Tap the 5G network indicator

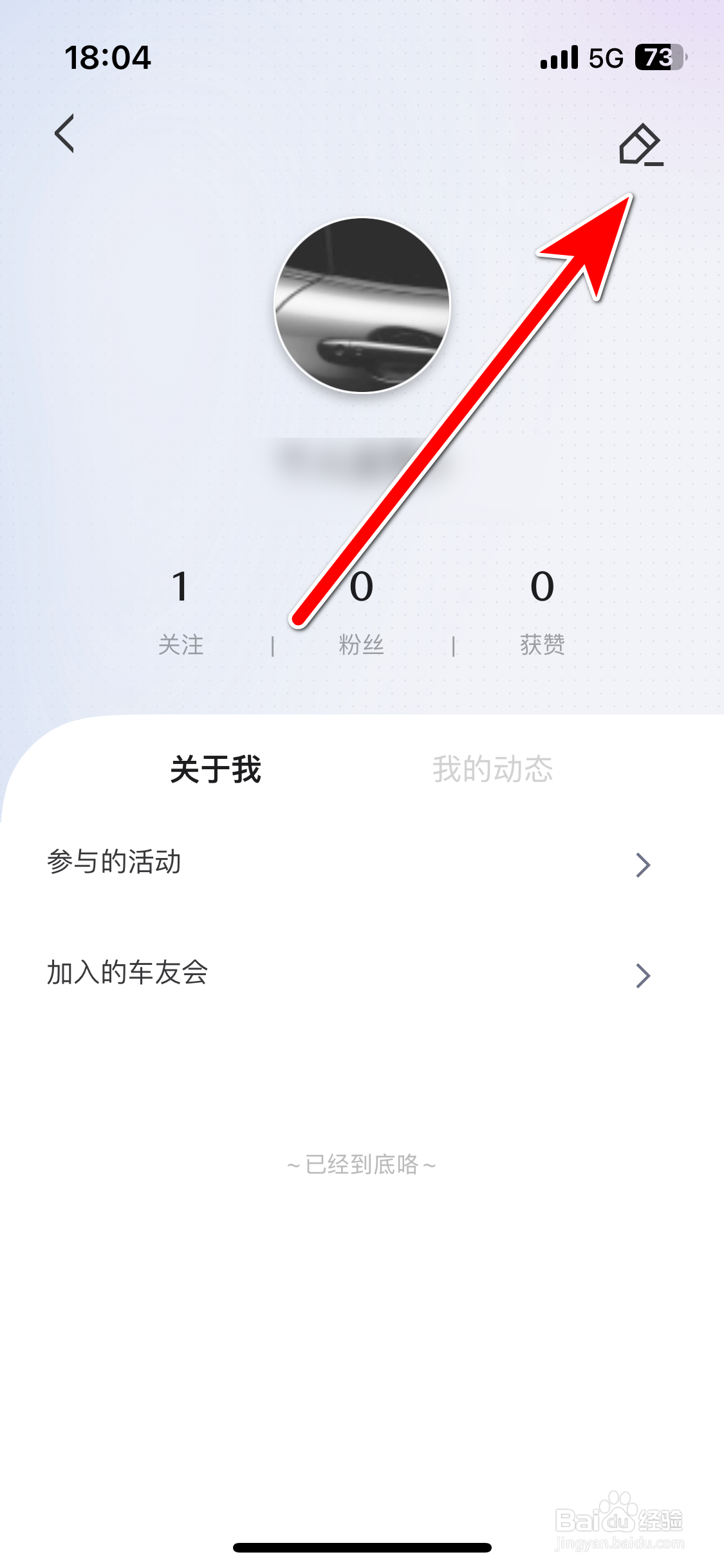(604, 58)
